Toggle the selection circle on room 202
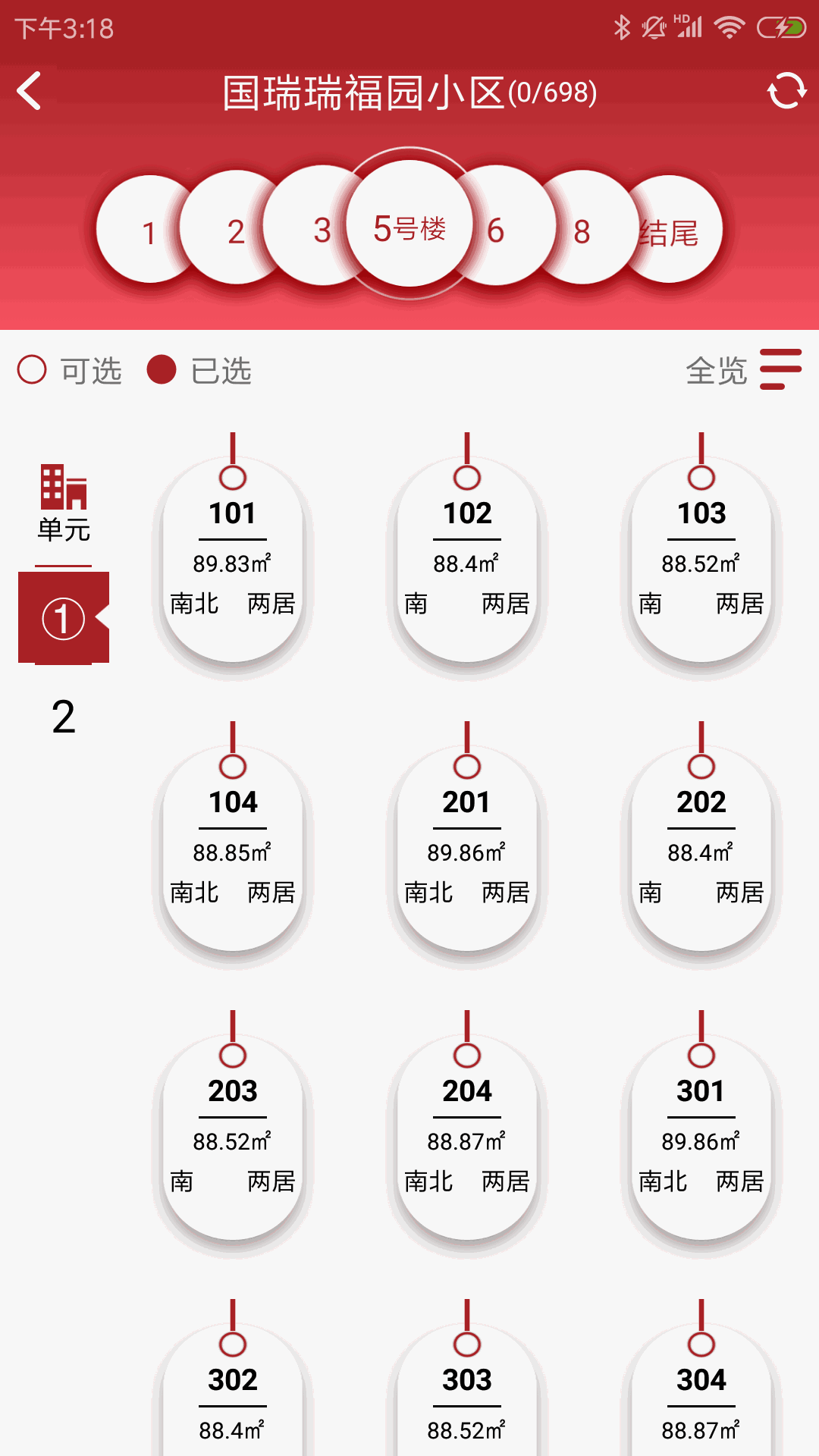 (701, 767)
